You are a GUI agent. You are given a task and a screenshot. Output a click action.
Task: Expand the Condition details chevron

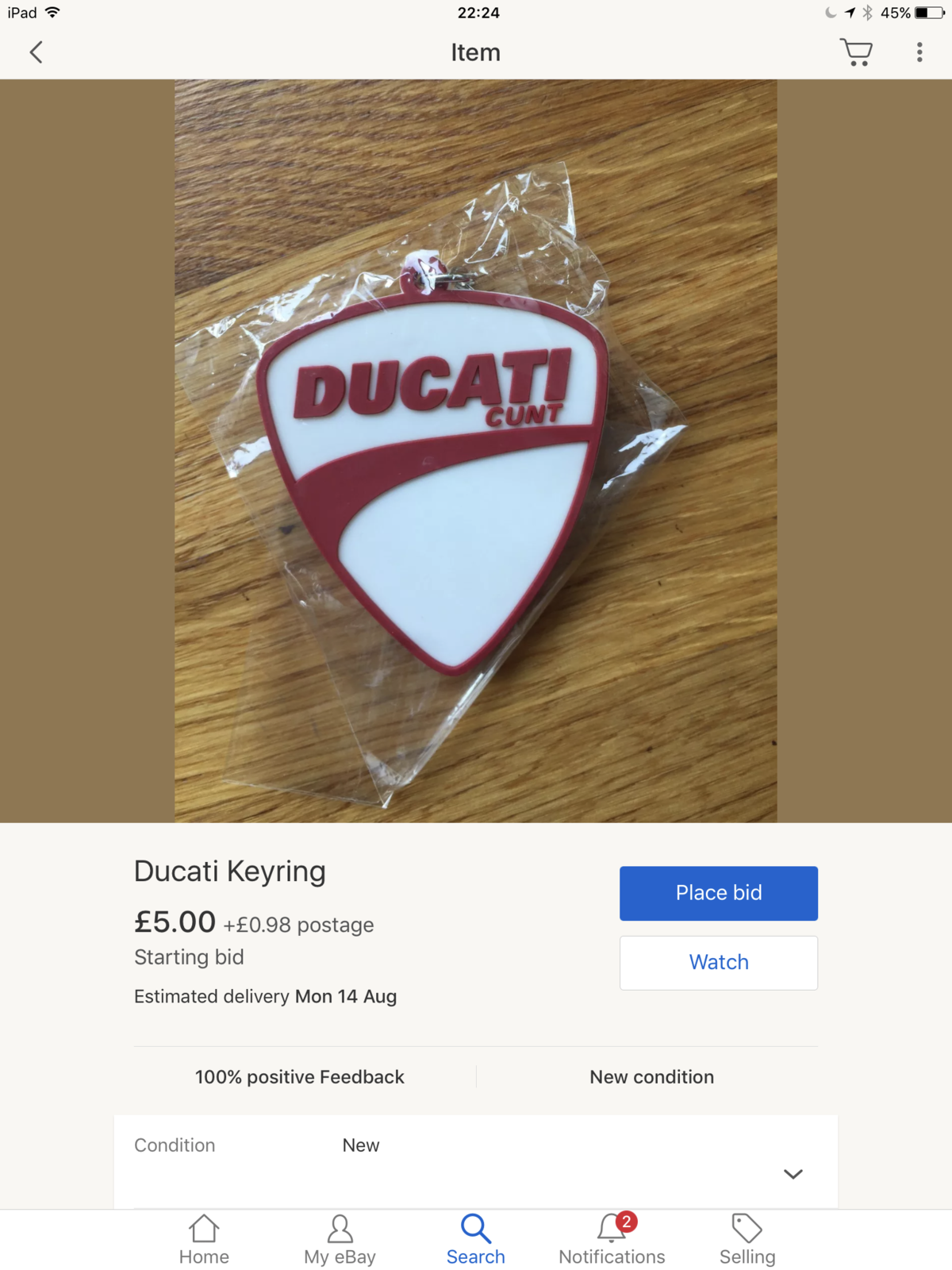(x=793, y=1174)
